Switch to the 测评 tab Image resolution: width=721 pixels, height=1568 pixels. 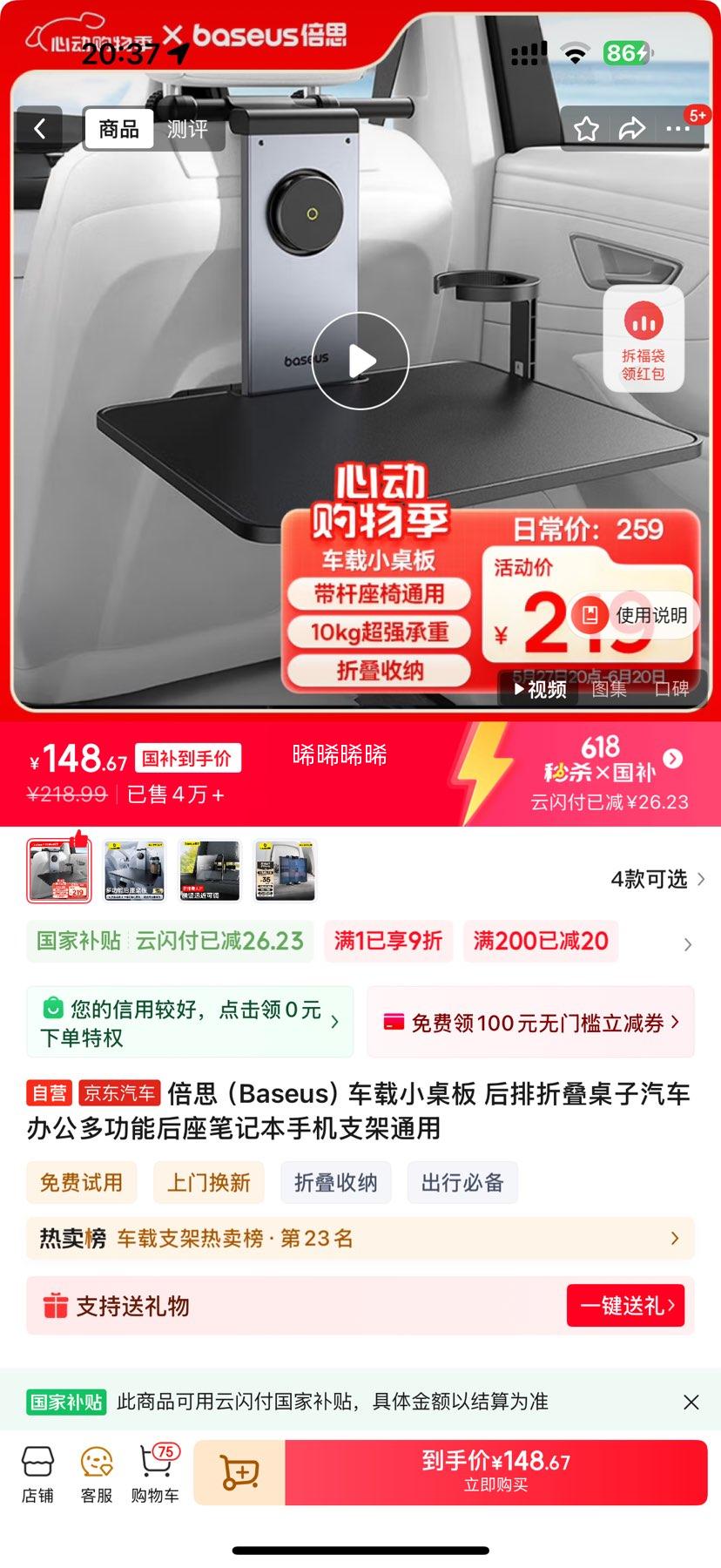187,130
